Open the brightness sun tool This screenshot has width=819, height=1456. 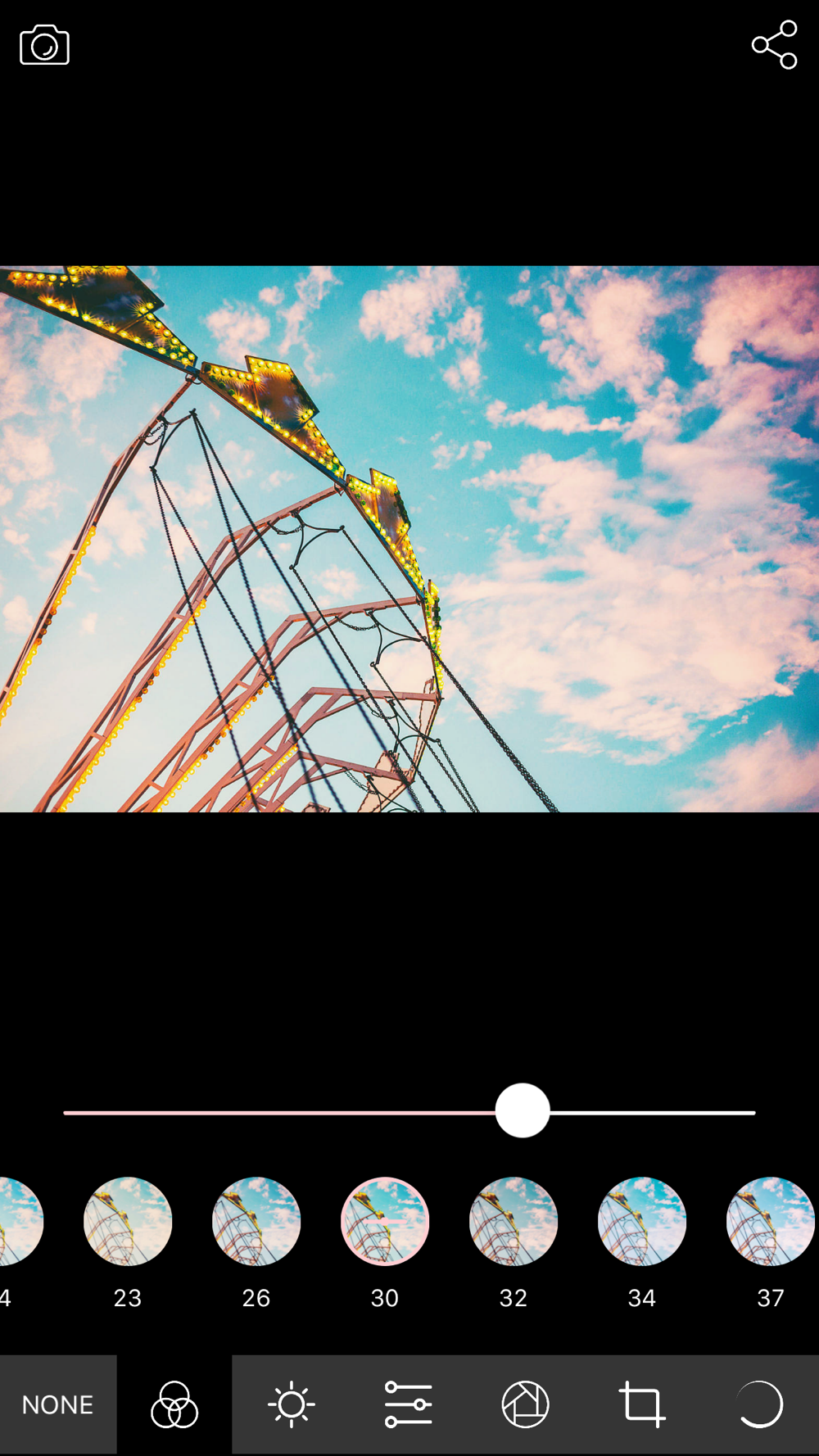[x=291, y=1404]
